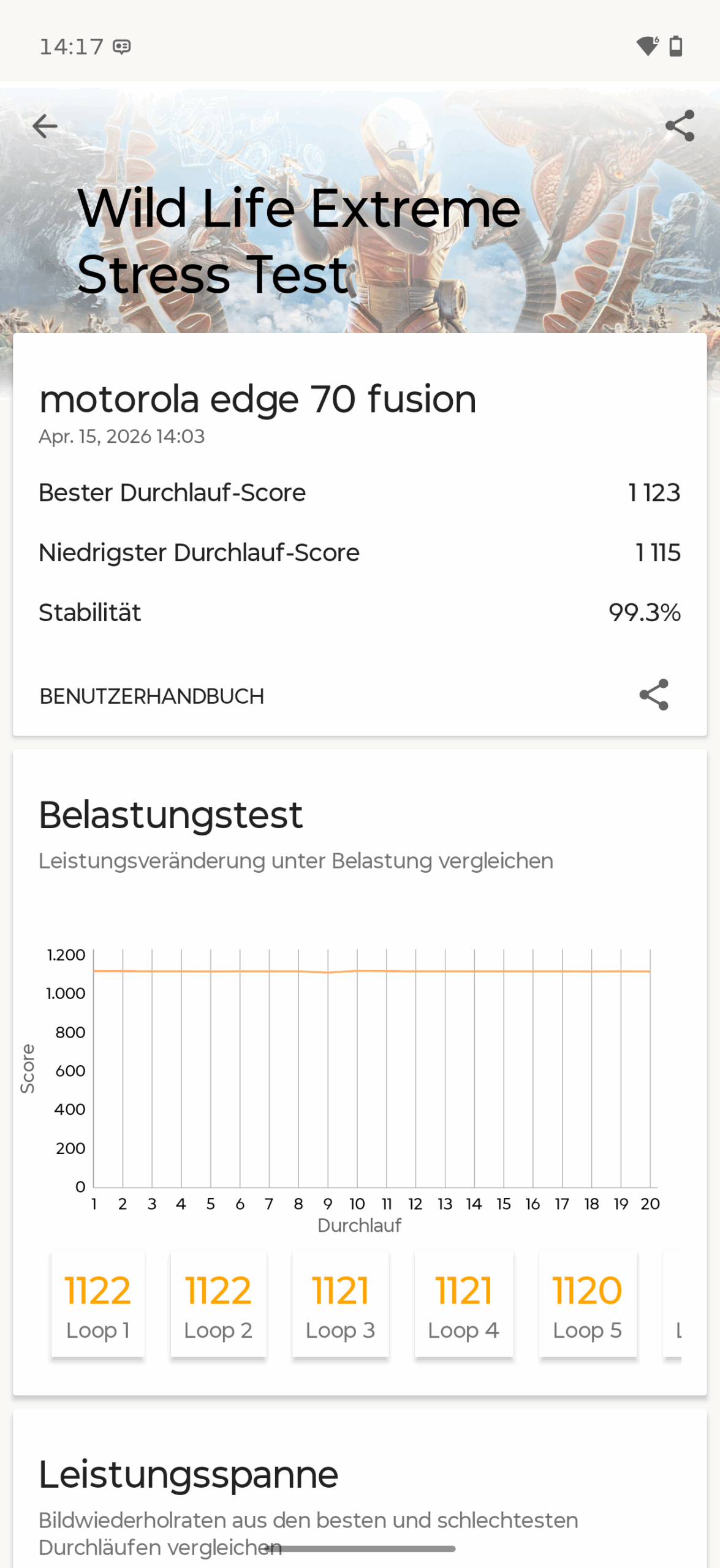Go back using the top arrow
Screen dimensions: 720x1568
pyautogui.click(x=45, y=126)
